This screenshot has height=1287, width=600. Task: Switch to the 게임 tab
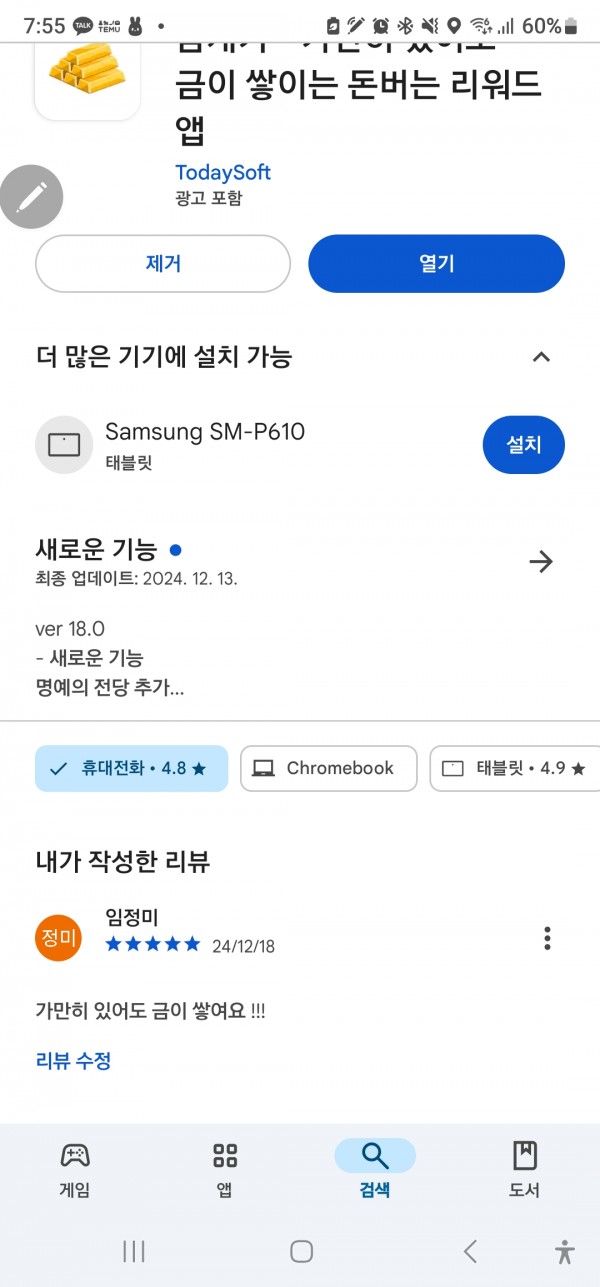coord(75,1169)
